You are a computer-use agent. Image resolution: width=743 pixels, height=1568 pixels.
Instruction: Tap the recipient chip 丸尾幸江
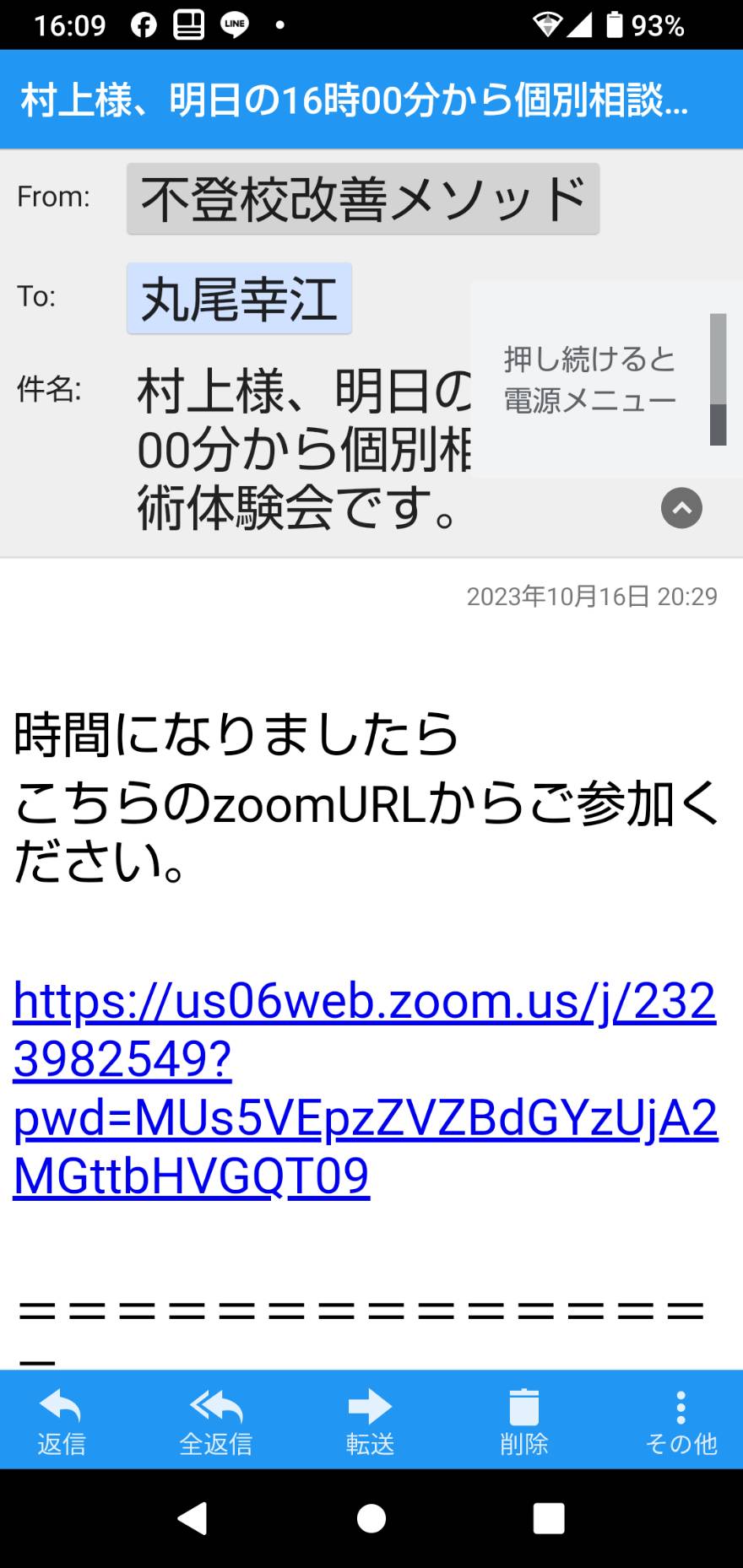239,298
